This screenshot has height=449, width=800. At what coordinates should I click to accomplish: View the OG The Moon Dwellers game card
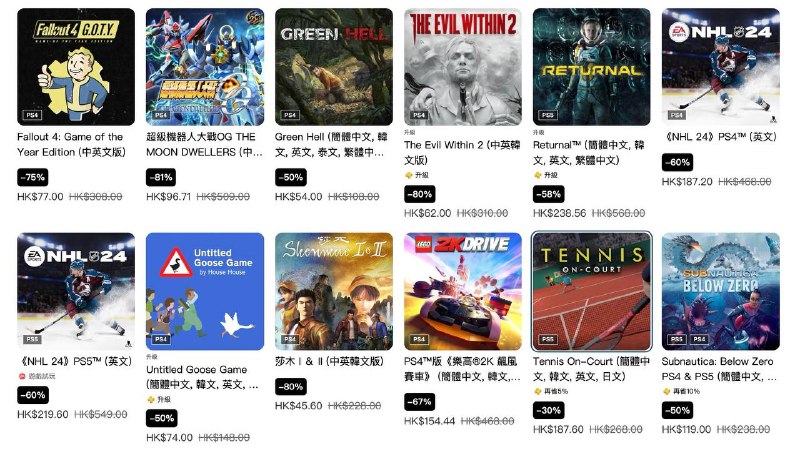coord(205,67)
